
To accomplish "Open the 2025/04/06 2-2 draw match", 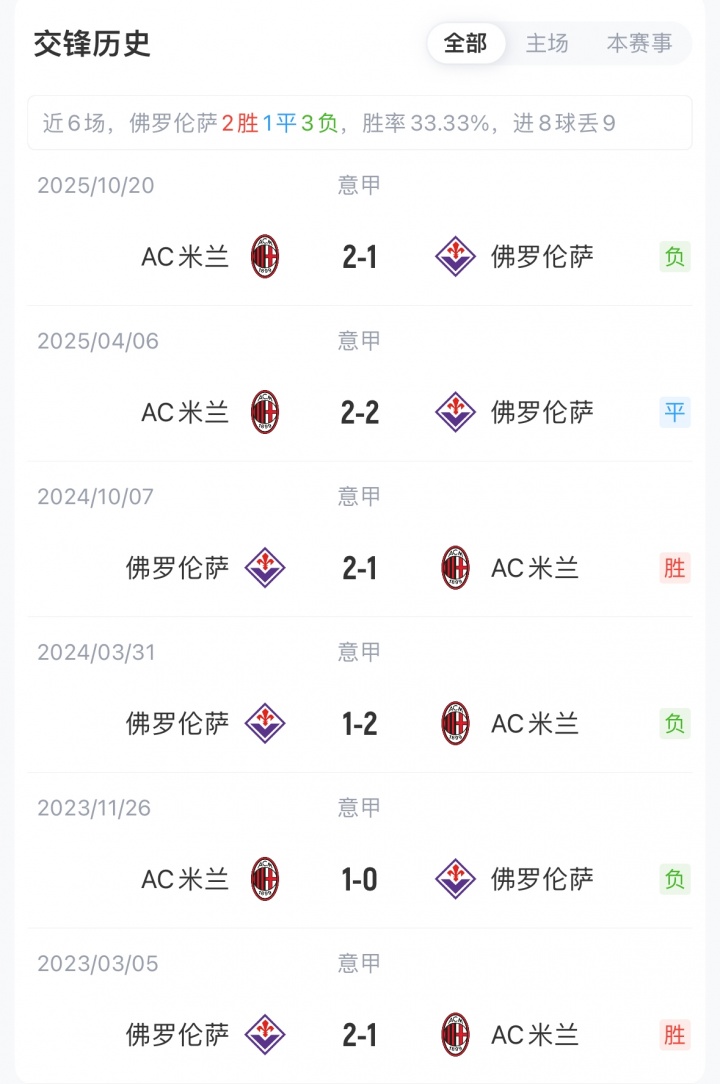I will [x=360, y=412].
